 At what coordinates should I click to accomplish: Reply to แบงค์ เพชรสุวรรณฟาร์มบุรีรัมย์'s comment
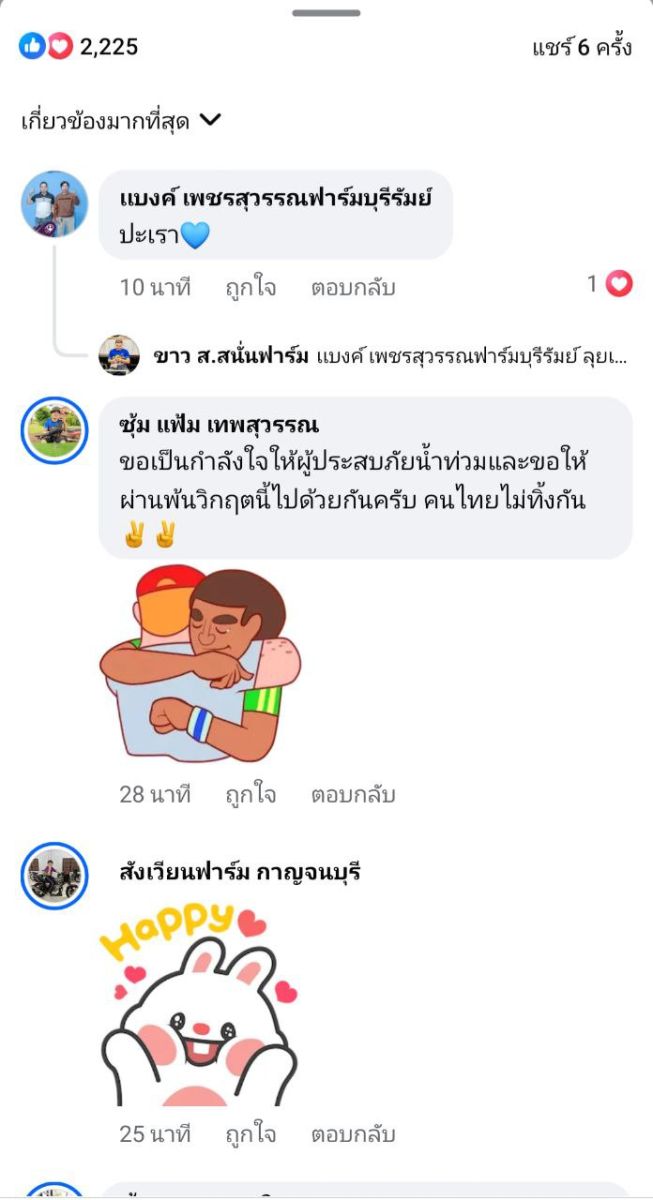[353, 287]
